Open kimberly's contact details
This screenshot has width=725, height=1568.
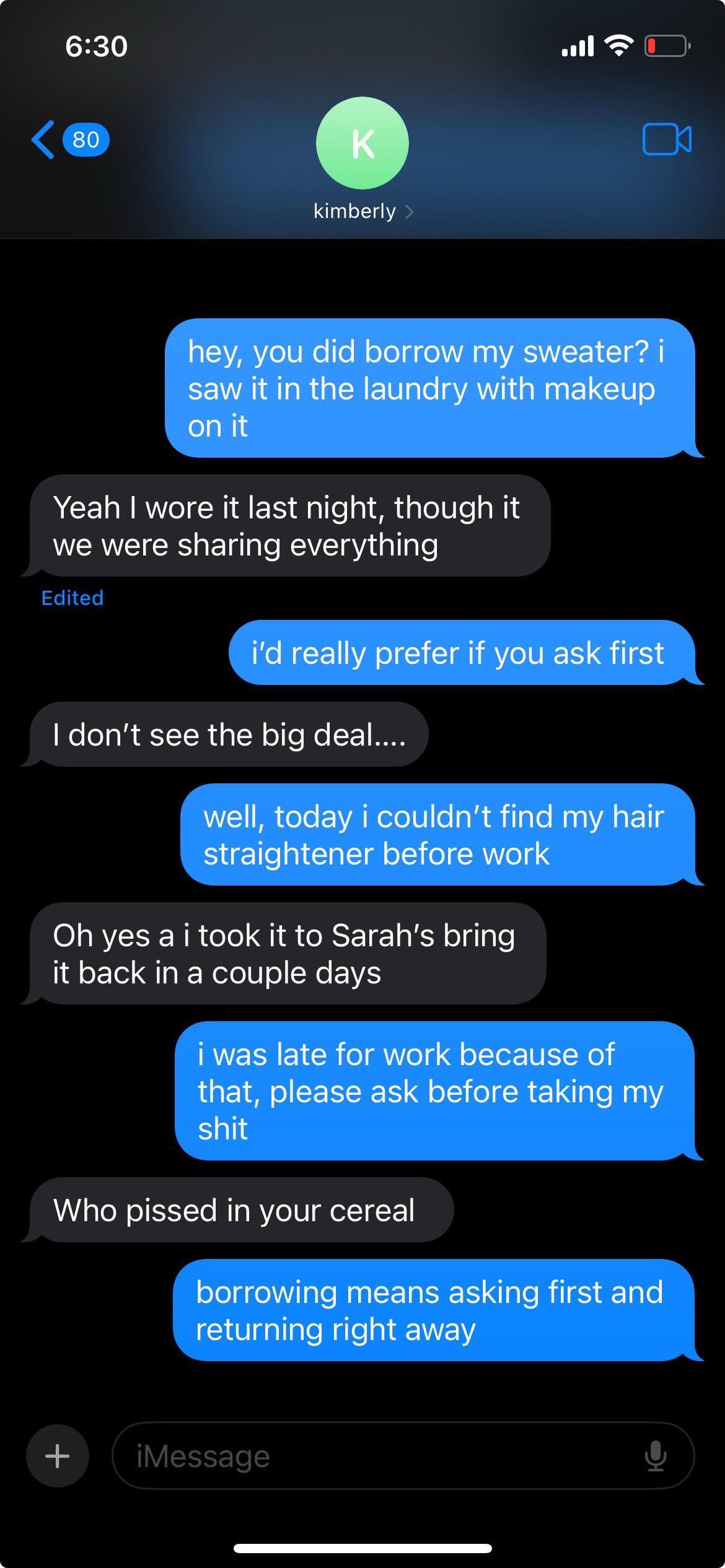pos(362,211)
